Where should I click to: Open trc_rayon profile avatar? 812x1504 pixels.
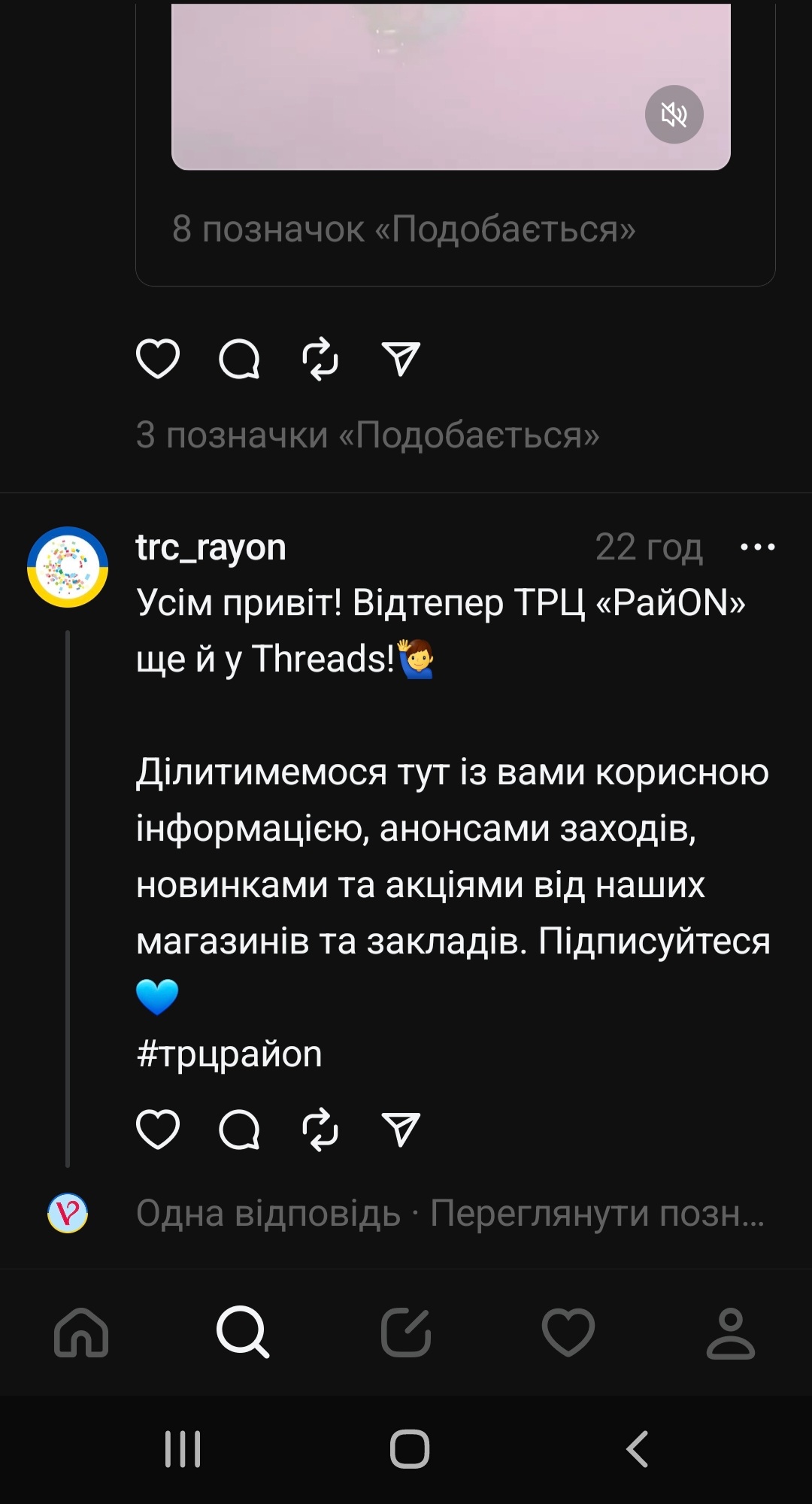pyautogui.click(x=68, y=567)
